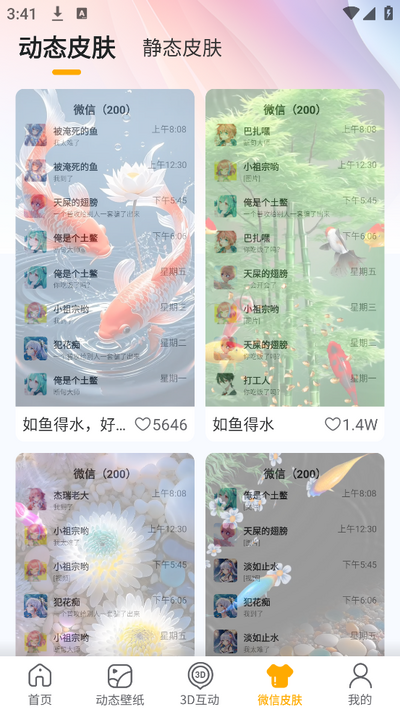
Task: Open the 我的 profile tab
Action: [360, 684]
